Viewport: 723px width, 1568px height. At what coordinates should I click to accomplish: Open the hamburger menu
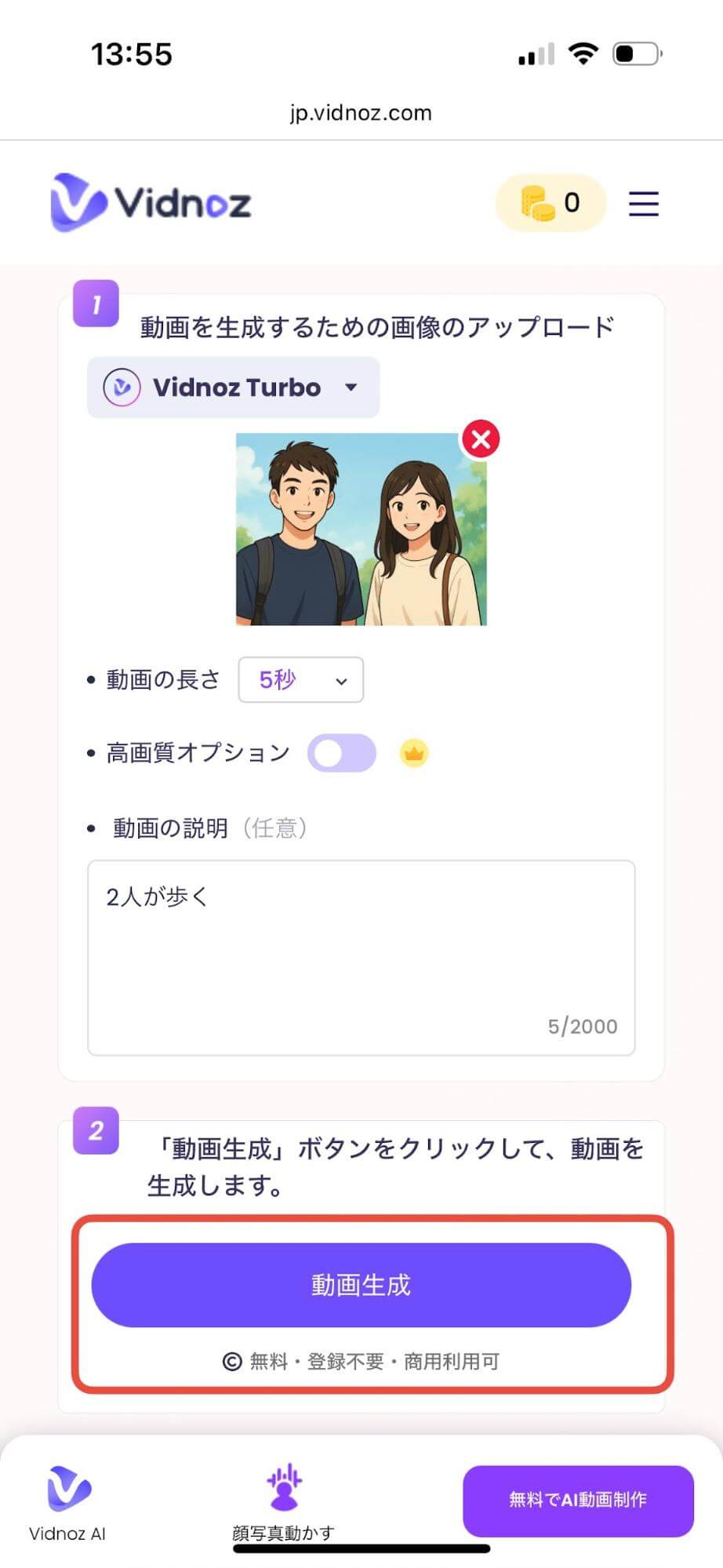point(643,203)
